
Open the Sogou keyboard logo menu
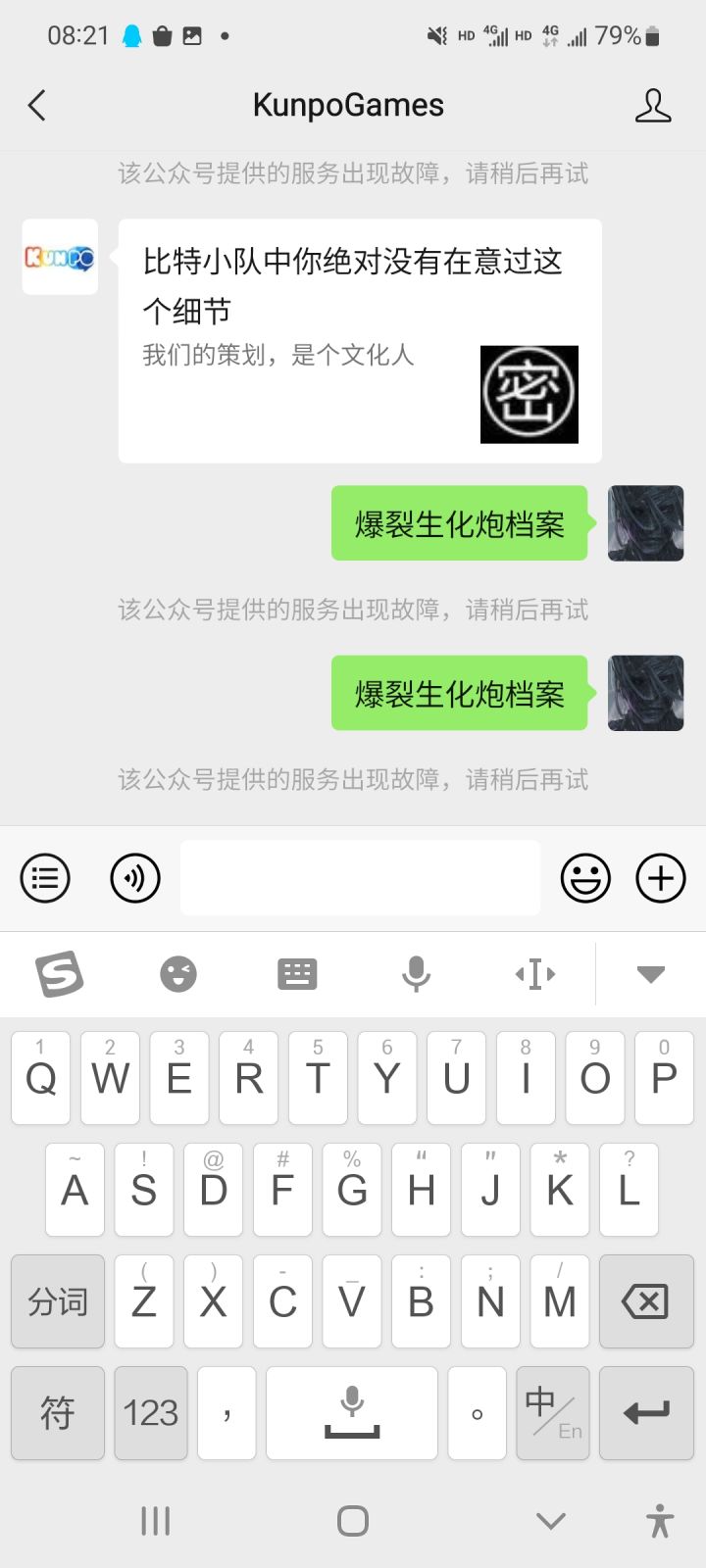[x=59, y=974]
